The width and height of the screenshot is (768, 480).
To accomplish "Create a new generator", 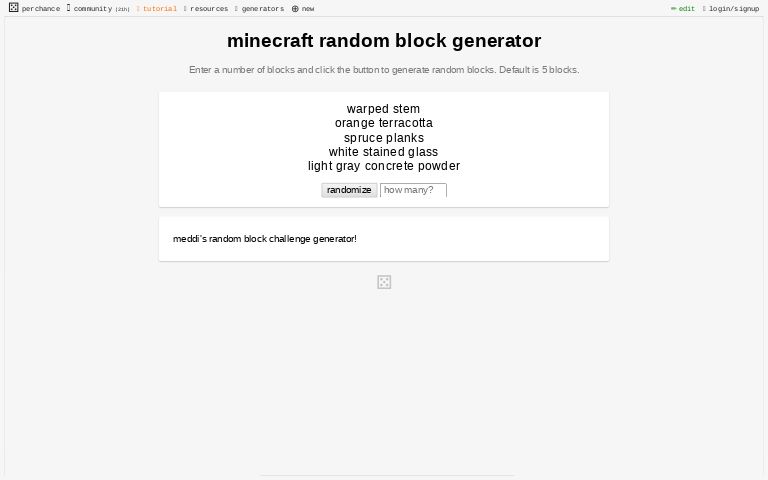I will click(x=303, y=8).
